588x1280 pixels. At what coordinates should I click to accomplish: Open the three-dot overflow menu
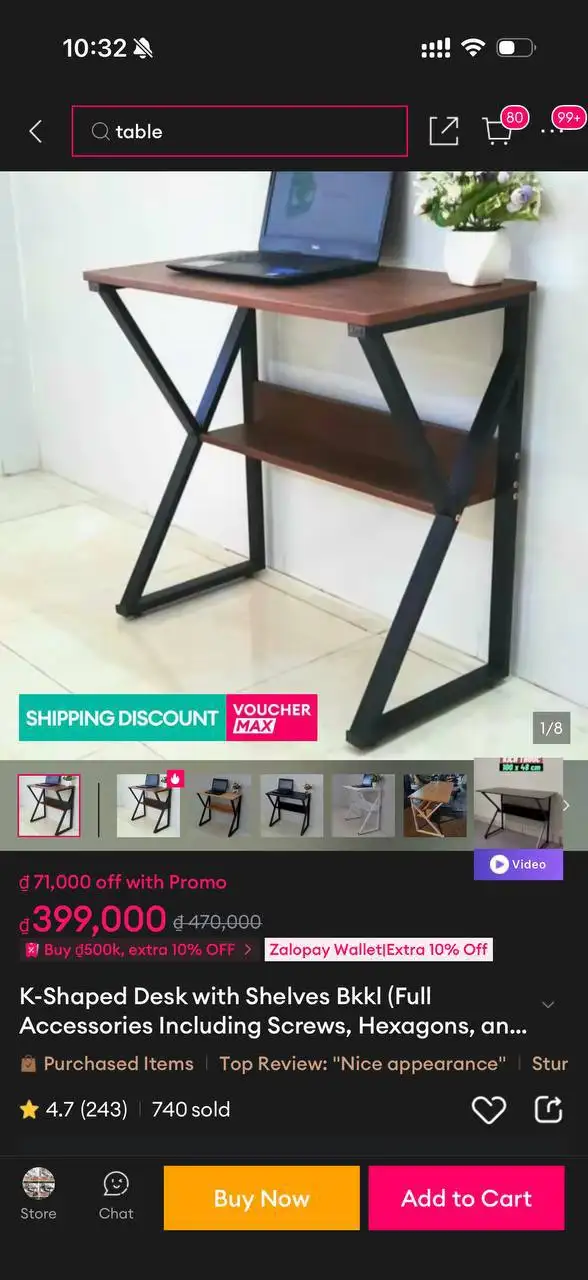point(553,131)
